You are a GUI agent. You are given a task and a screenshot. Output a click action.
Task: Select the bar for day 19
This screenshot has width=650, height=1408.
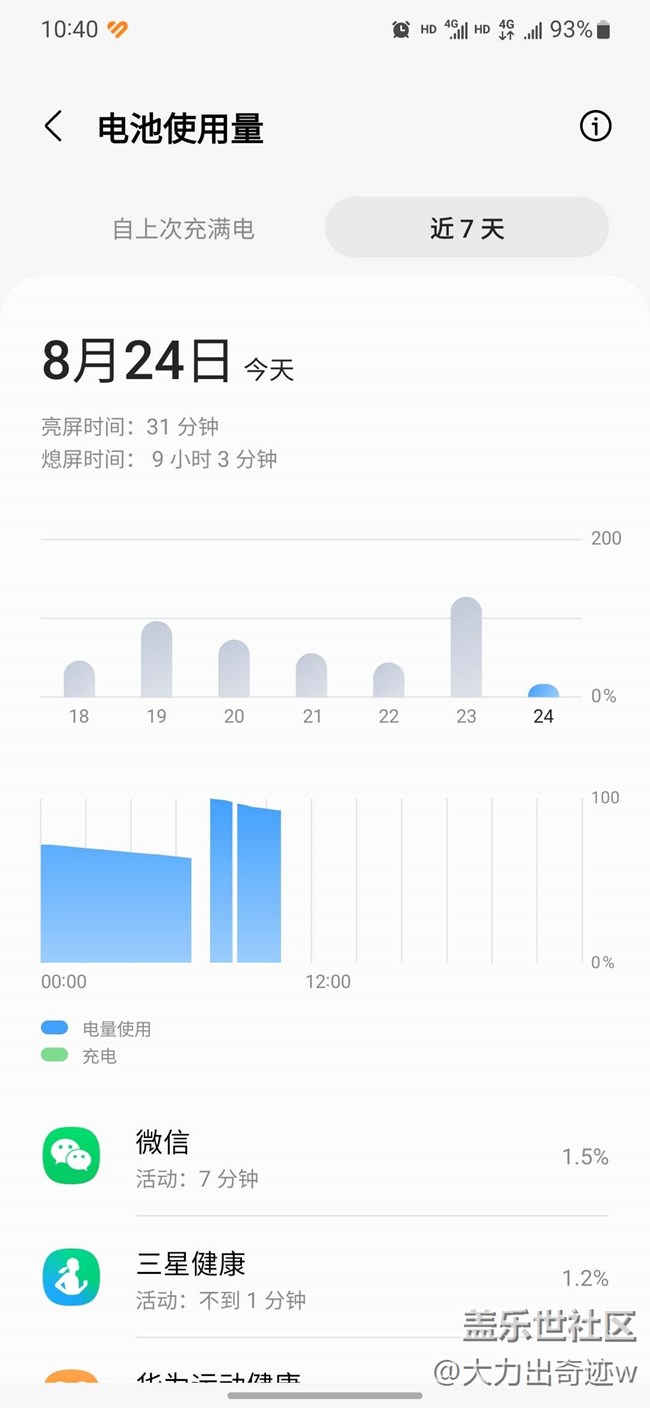(x=156, y=660)
